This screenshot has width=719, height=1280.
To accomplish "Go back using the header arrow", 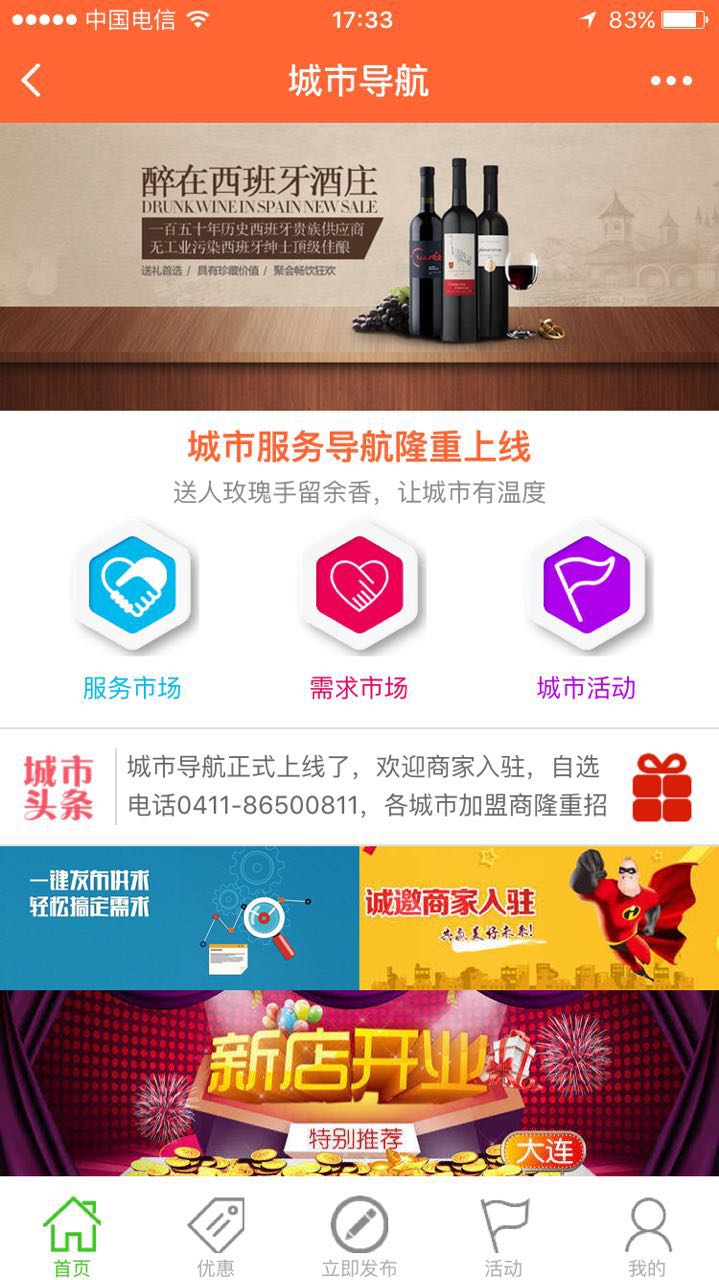I will 32,80.
